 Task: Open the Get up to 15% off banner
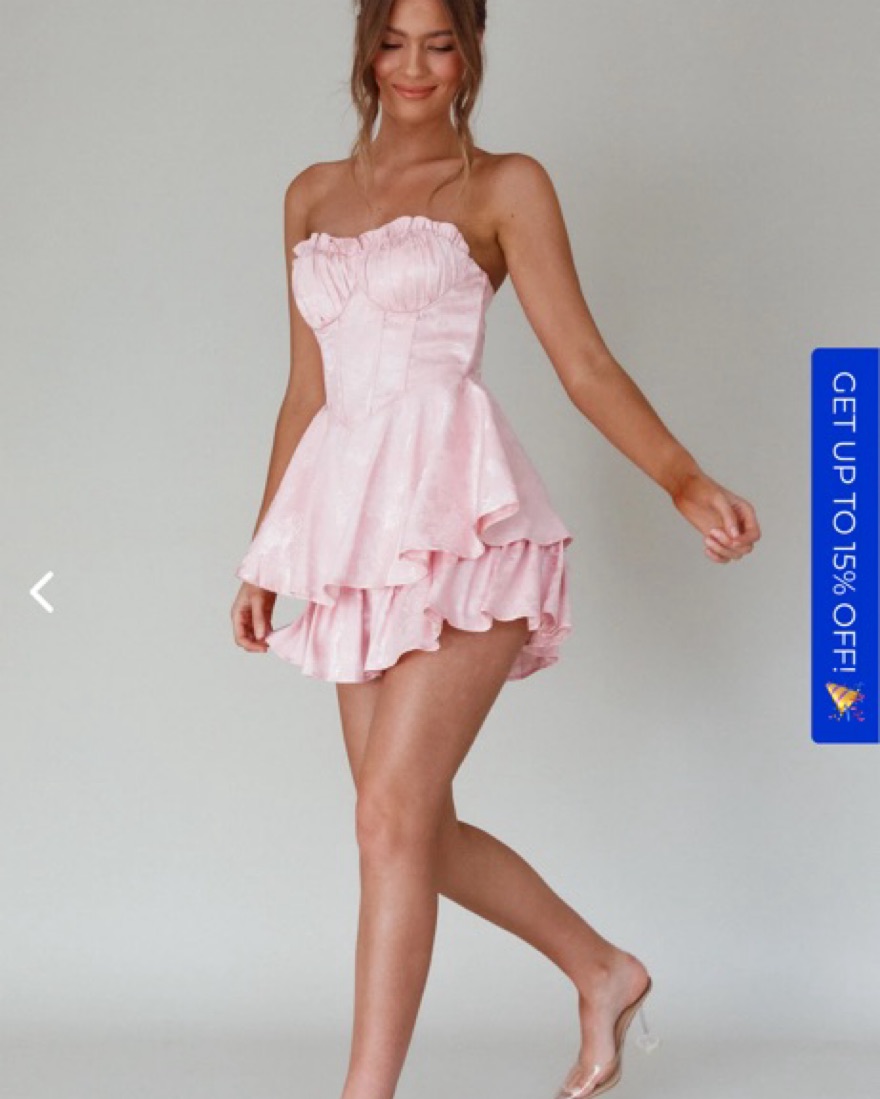tap(844, 545)
